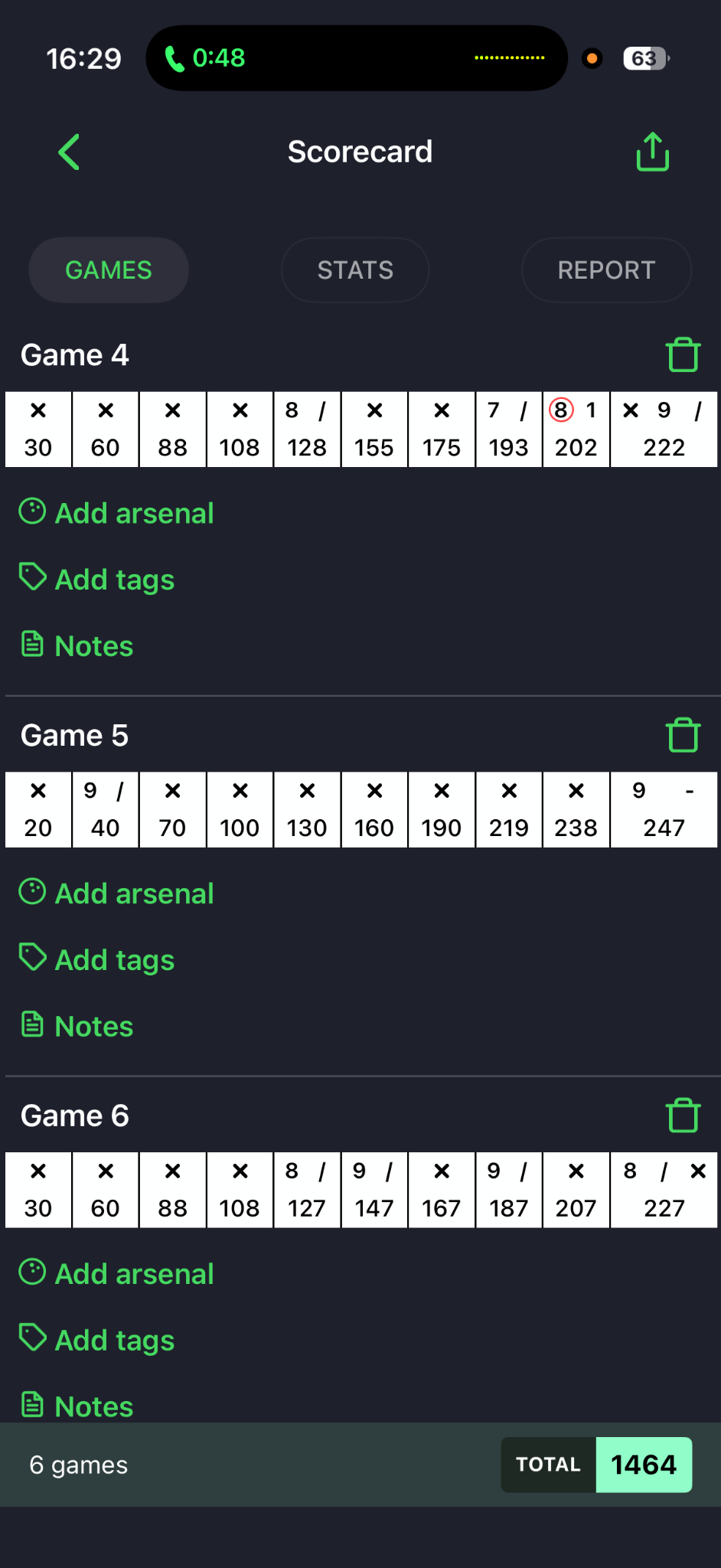721x1568 pixels.
Task: Switch to the STATS tab
Action: pyautogui.click(x=355, y=270)
